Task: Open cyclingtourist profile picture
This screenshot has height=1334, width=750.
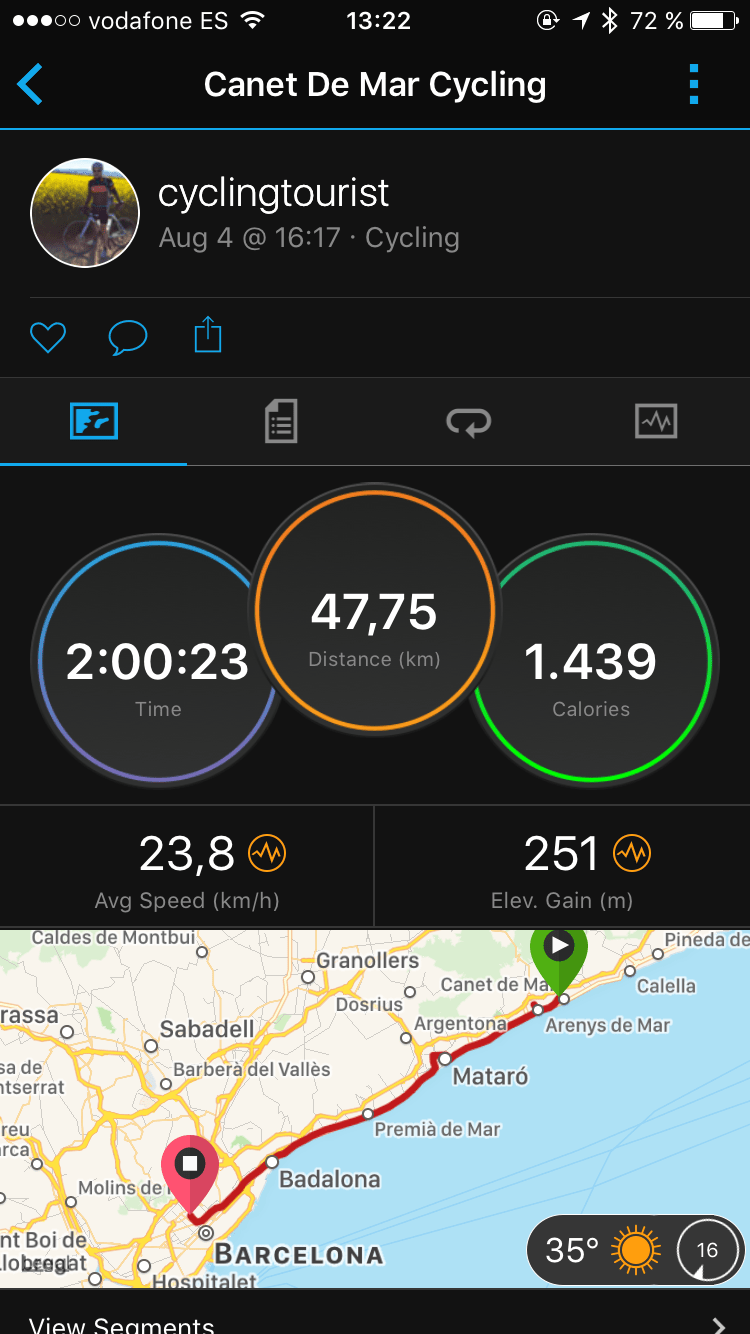Action: pyautogui.click(x=85, y=212)
